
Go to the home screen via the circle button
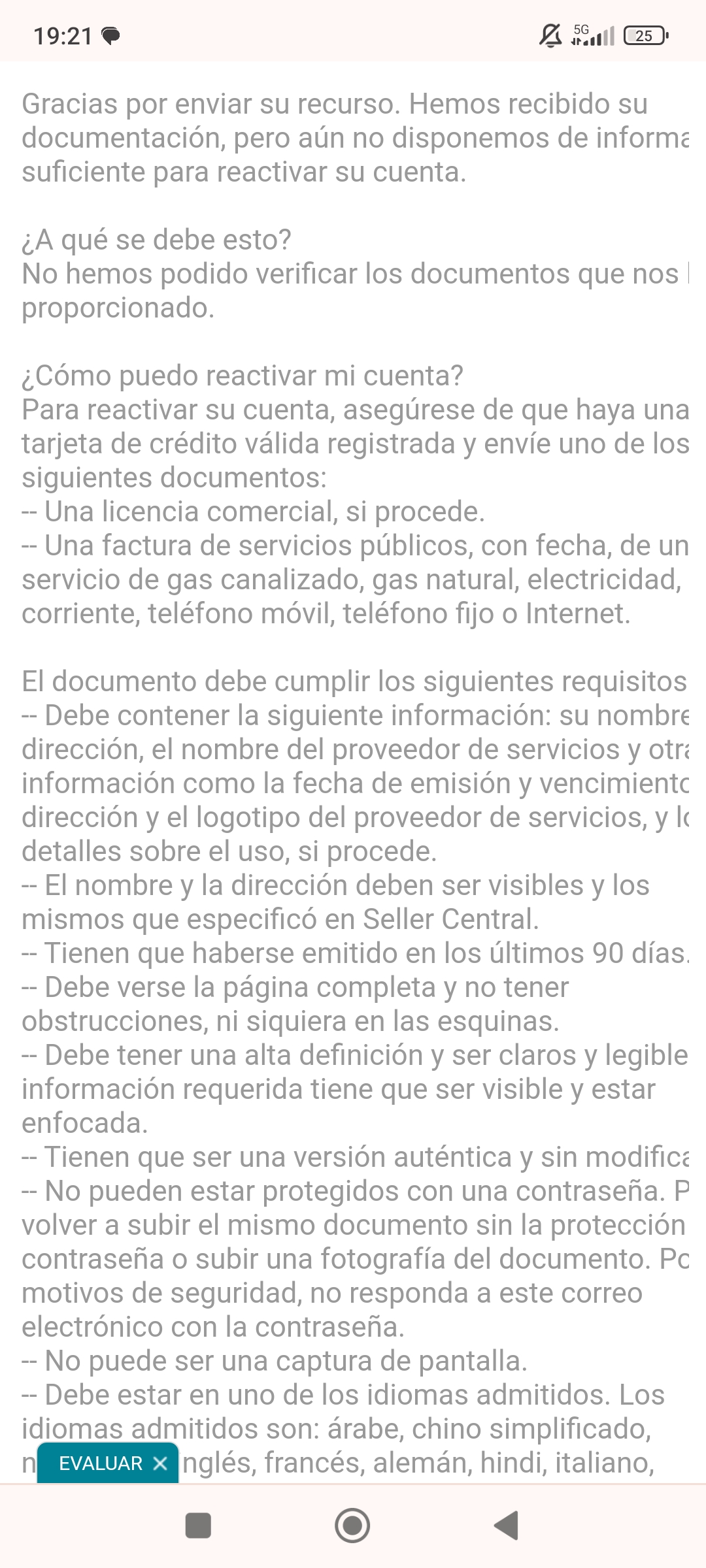(352, 1526)
